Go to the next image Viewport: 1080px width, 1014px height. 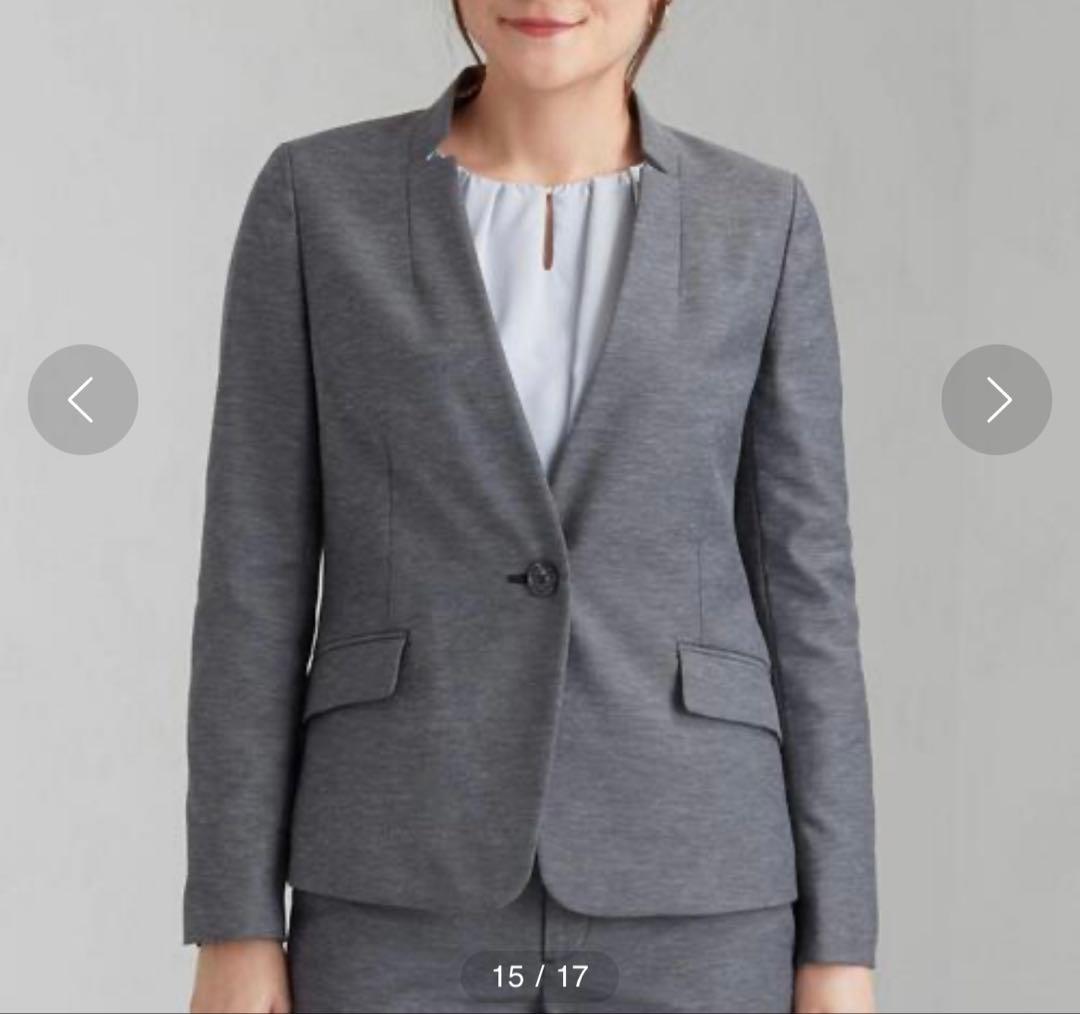pos(996,400)
